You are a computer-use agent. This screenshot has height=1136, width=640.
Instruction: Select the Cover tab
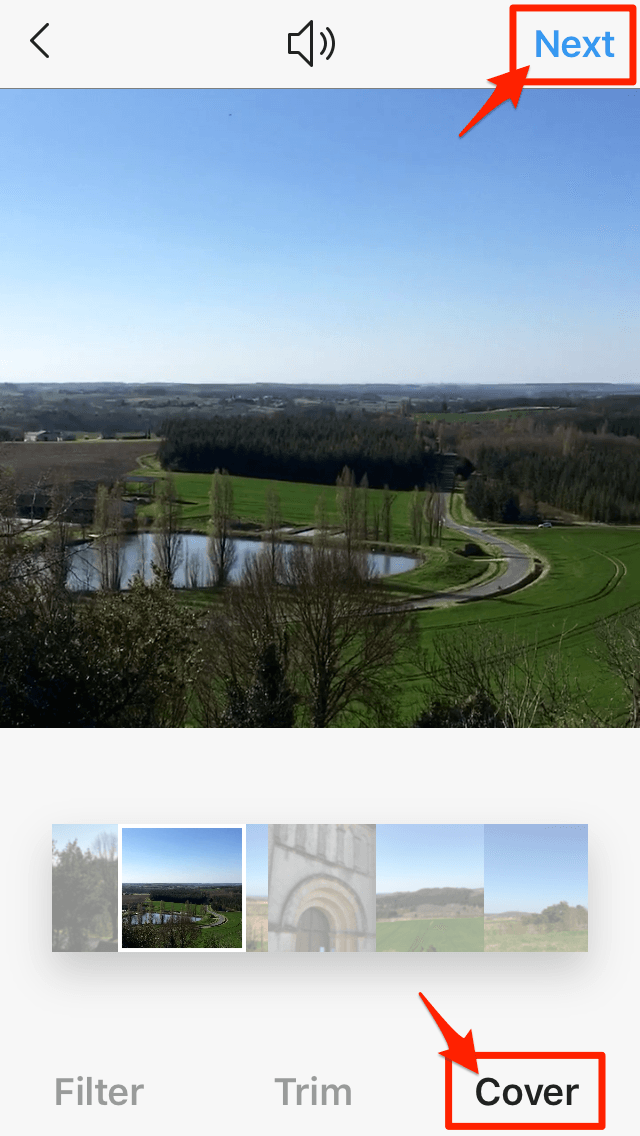click(x=527, y=1092)
